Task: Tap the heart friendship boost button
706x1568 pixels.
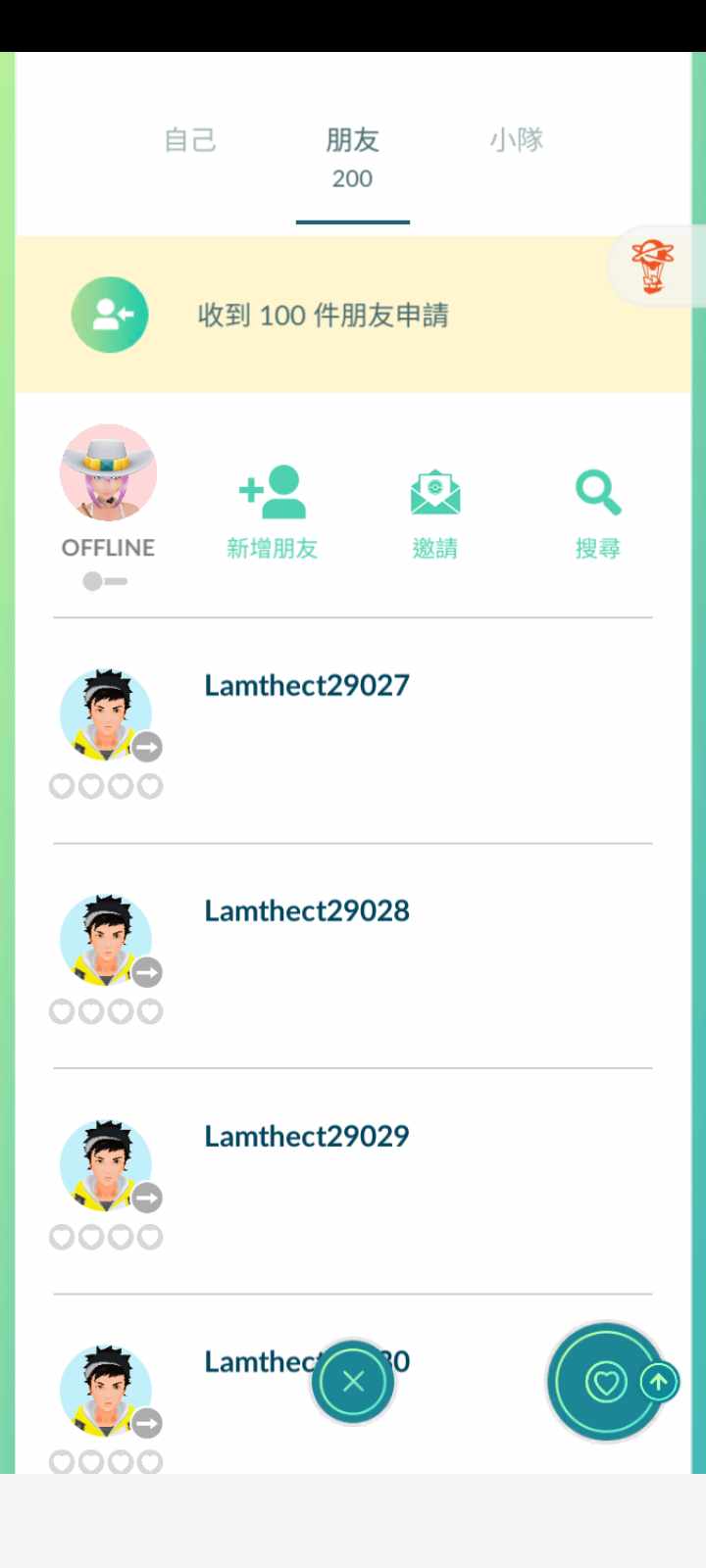Action: (x=605, y=1383)
